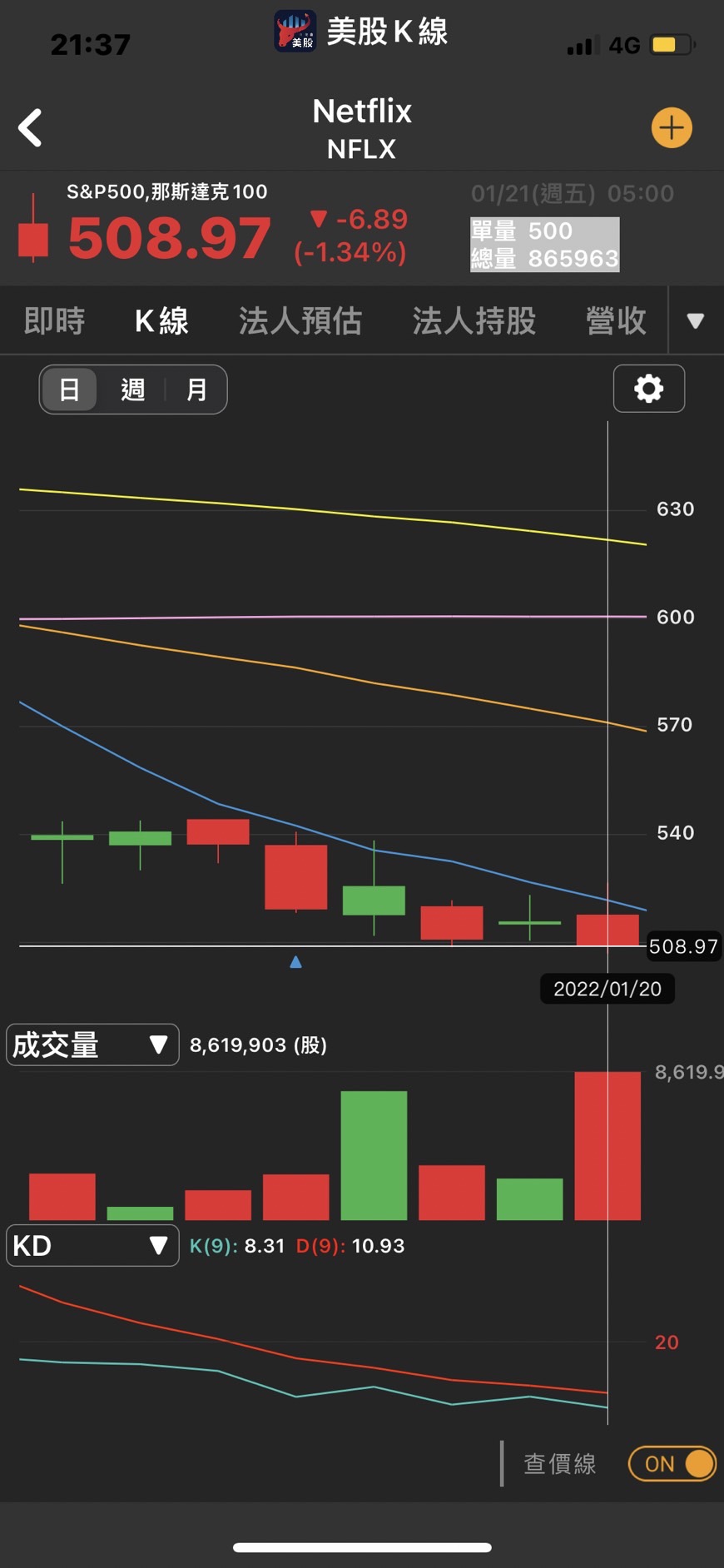View revenue via the 營收 tab

point(615,320)
